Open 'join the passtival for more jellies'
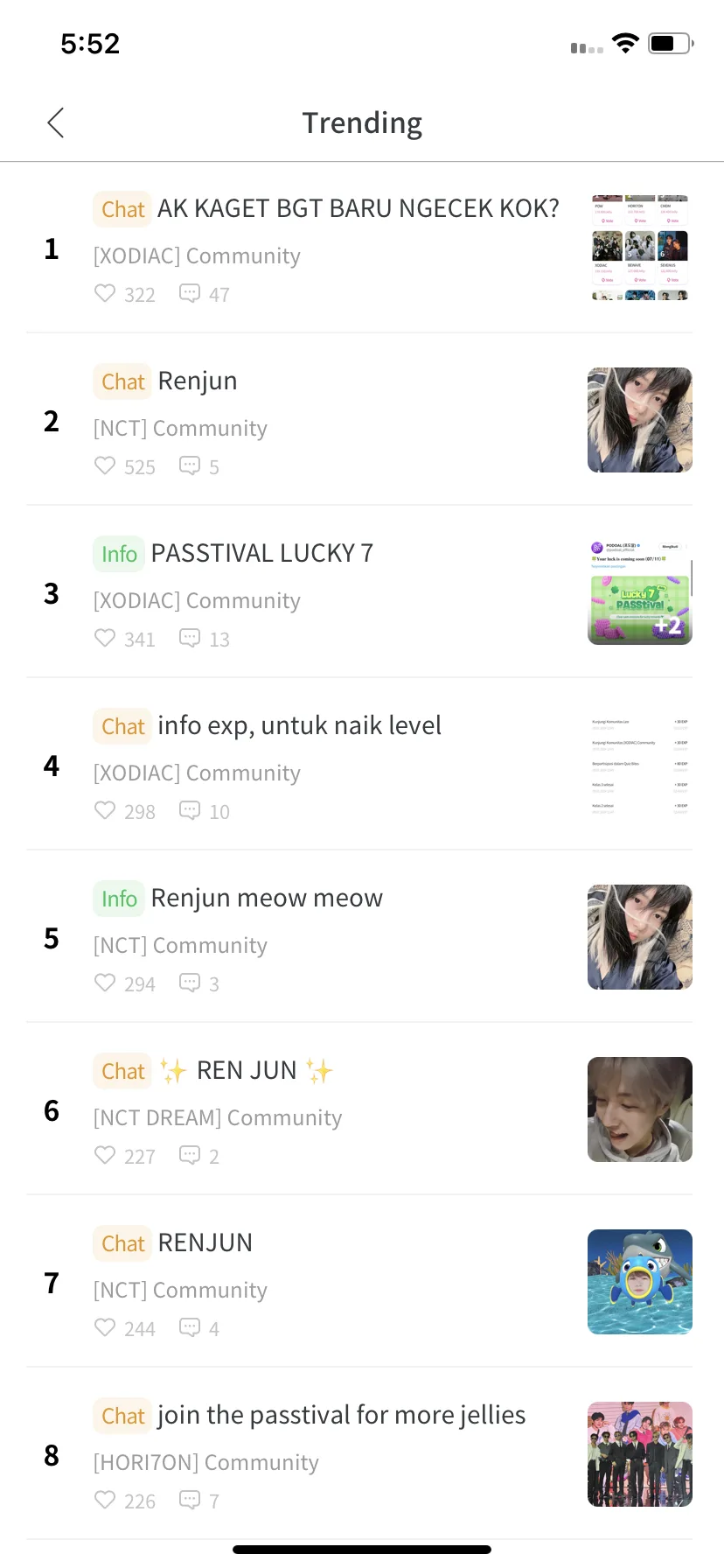The width and height of the screenshot is (724, 1568). (x=341, y=1416)
